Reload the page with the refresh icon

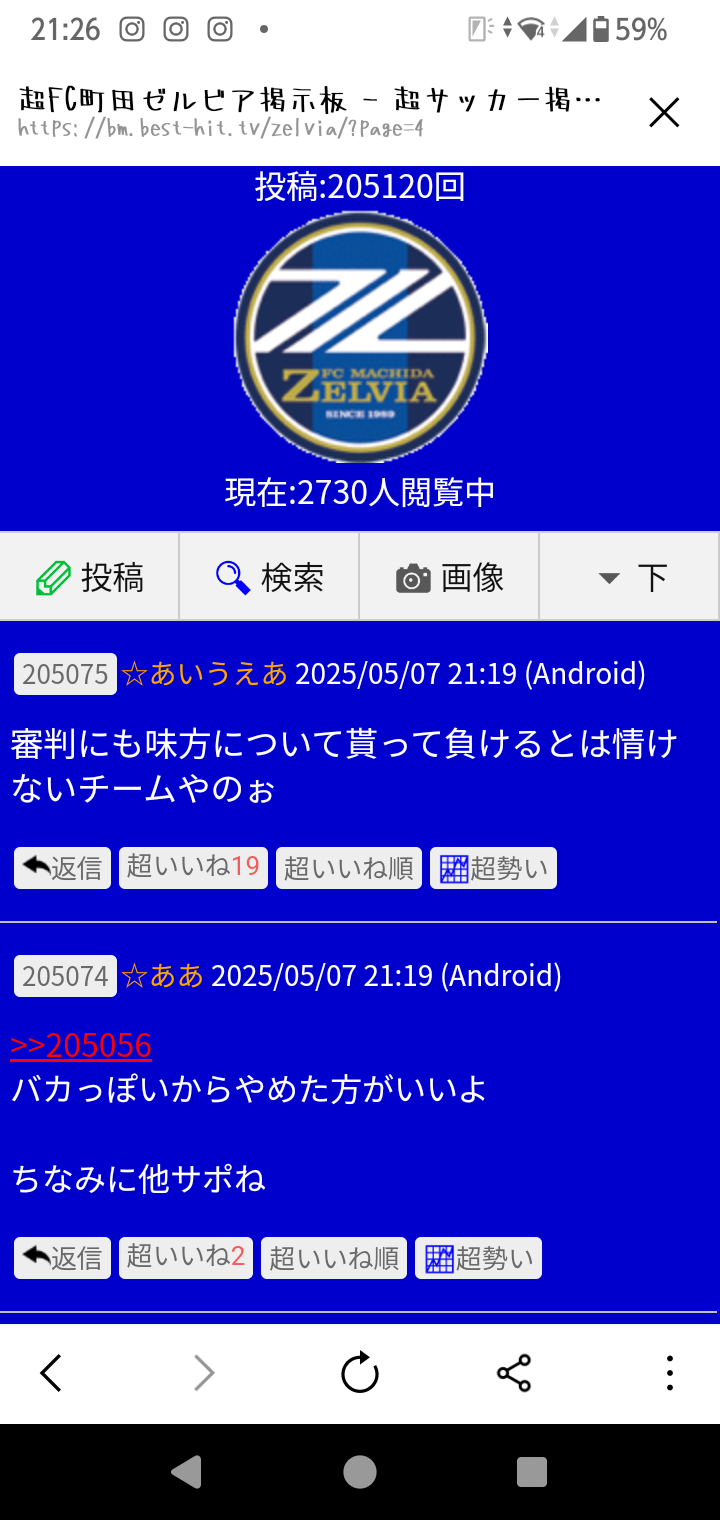click(359, 1373)
